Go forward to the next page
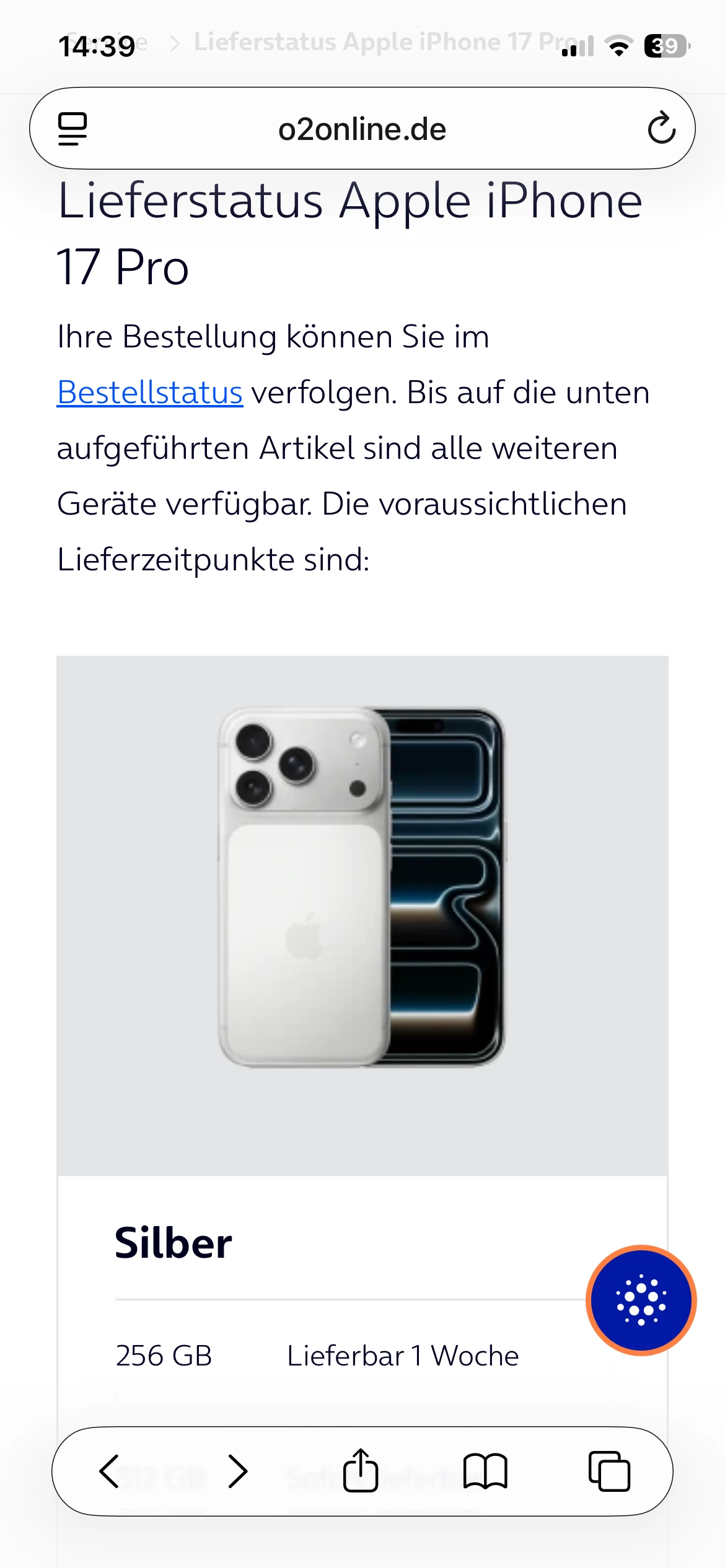 237,1471
